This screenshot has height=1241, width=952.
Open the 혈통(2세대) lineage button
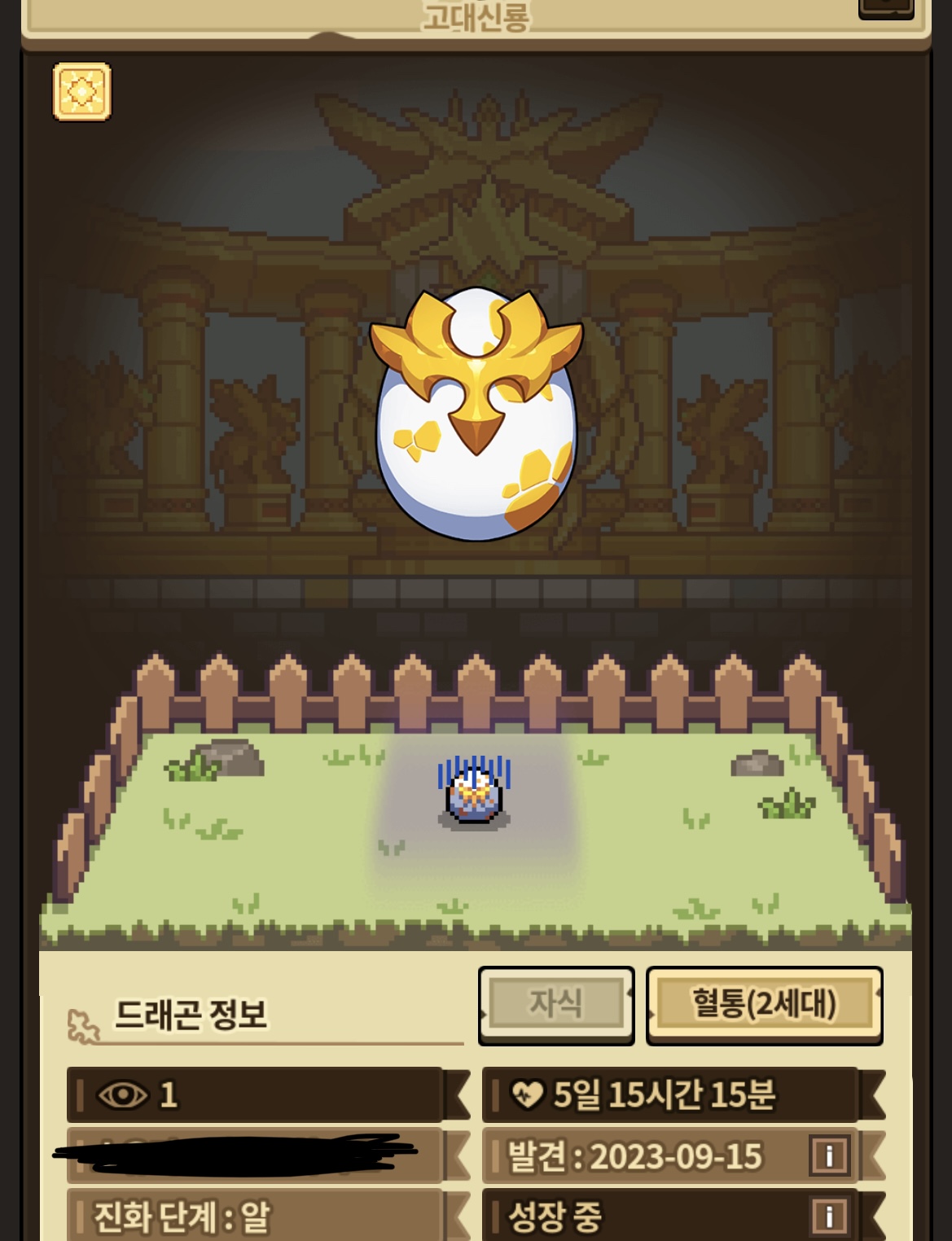point(764,1004)
